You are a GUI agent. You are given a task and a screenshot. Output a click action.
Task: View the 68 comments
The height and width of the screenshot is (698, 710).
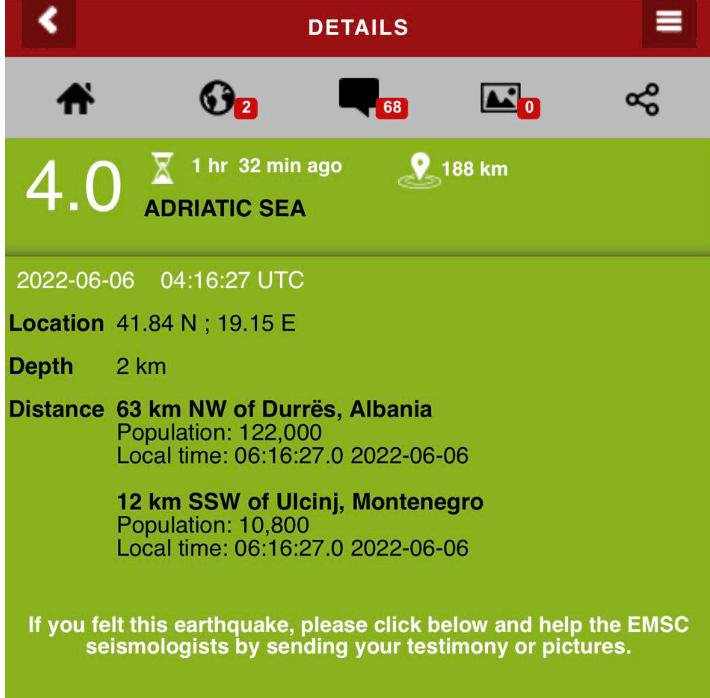click(x=360, y=98)
